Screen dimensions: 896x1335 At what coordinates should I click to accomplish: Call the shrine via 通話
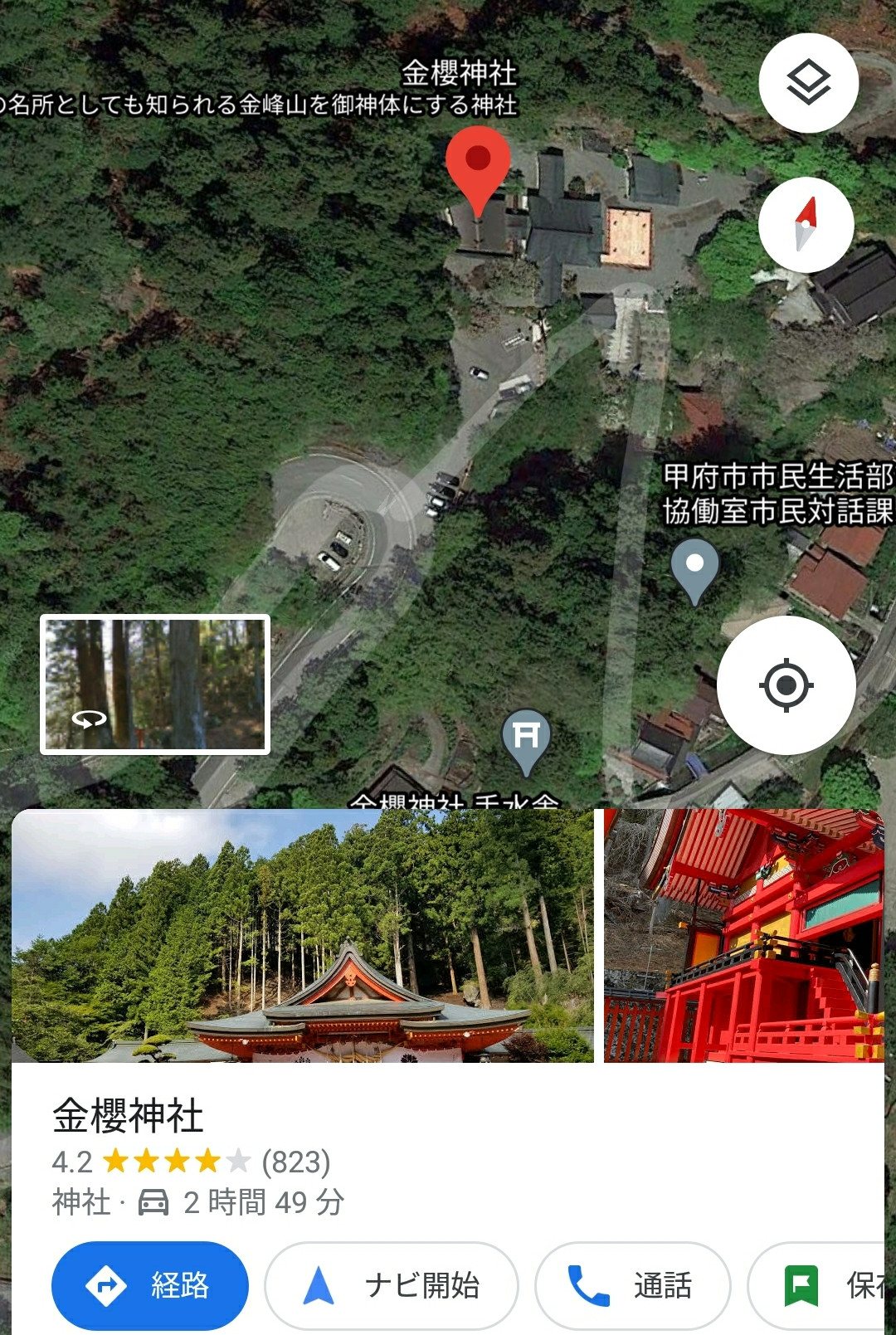(x=632, y=1285)
